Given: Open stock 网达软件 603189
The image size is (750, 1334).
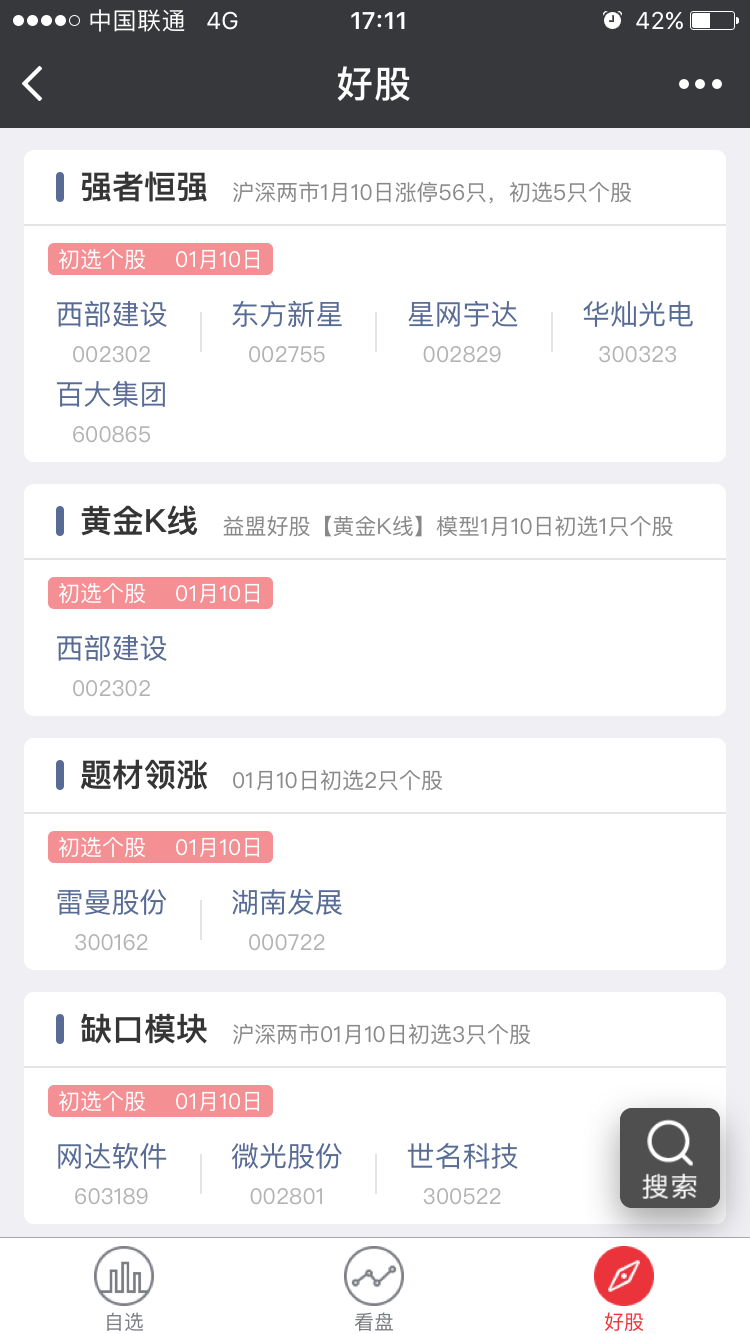Looking at the screenshot, I should (x=112, y=1173).
